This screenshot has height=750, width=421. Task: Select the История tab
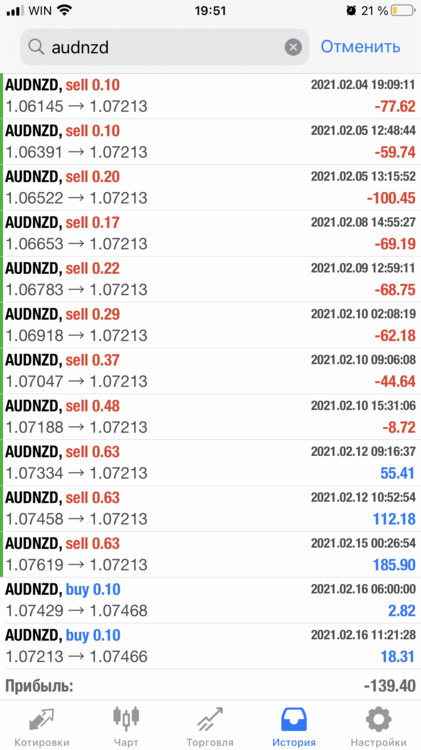tap(294, 726)
